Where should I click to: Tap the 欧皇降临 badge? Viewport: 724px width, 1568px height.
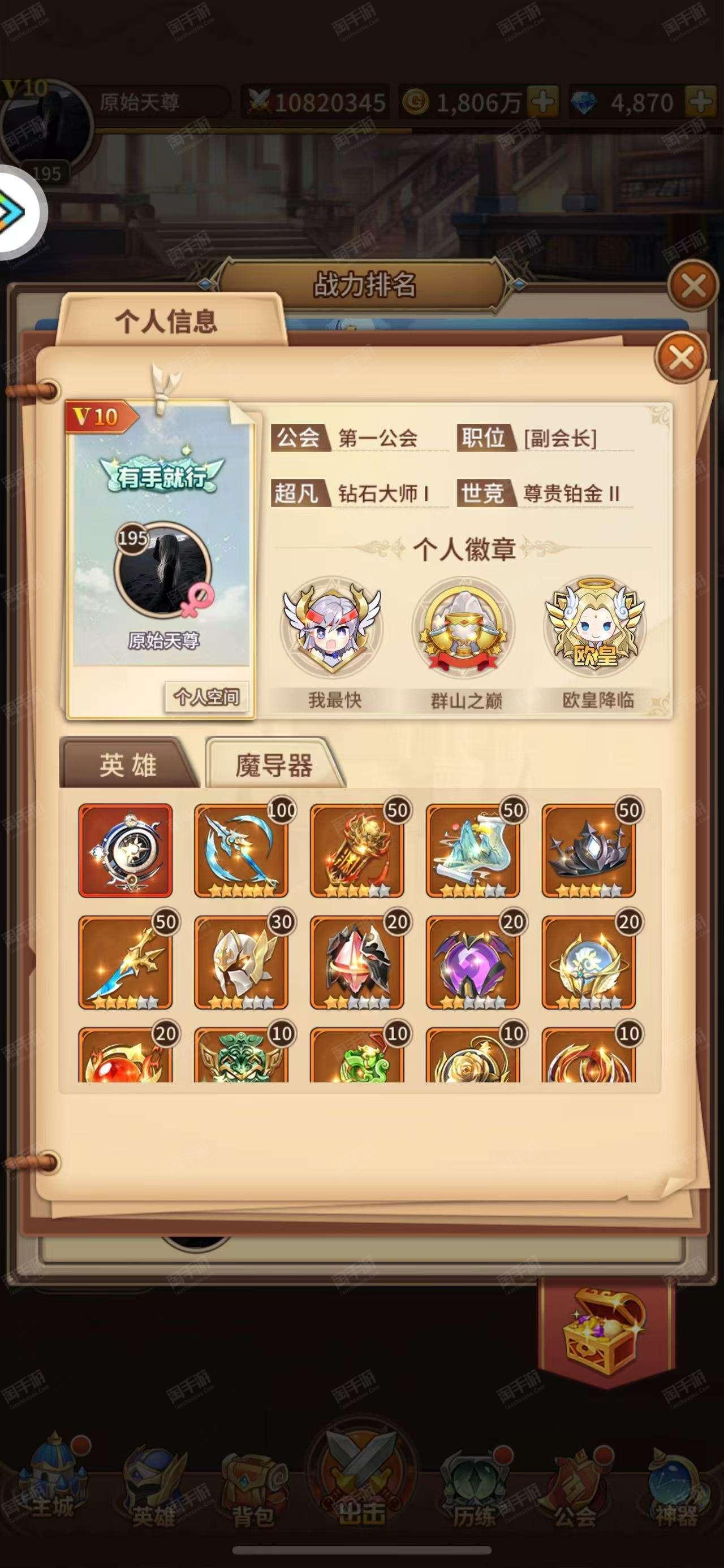[x=597, y=644]
